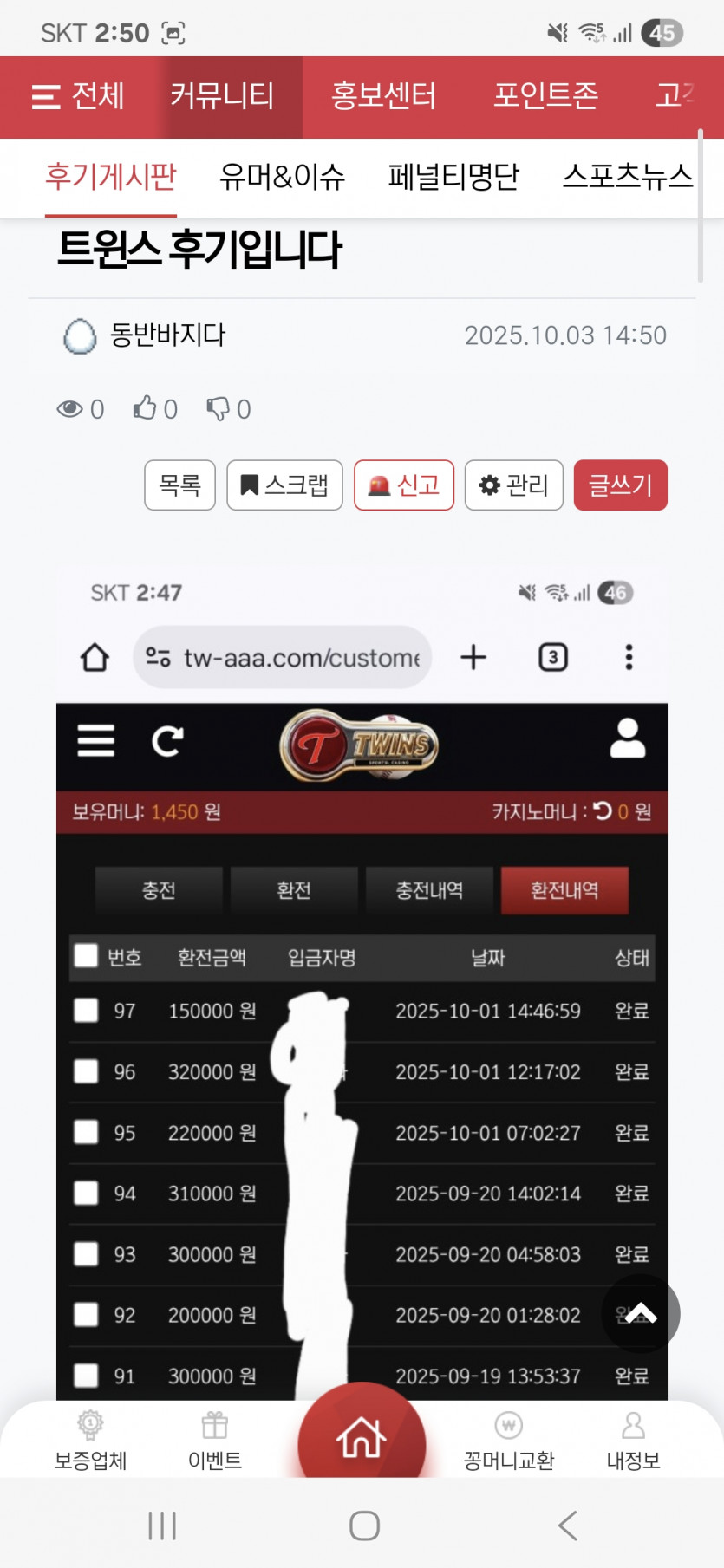
Task: Switch to the 커뮤니티 tab
Action: tap(222, 96)
